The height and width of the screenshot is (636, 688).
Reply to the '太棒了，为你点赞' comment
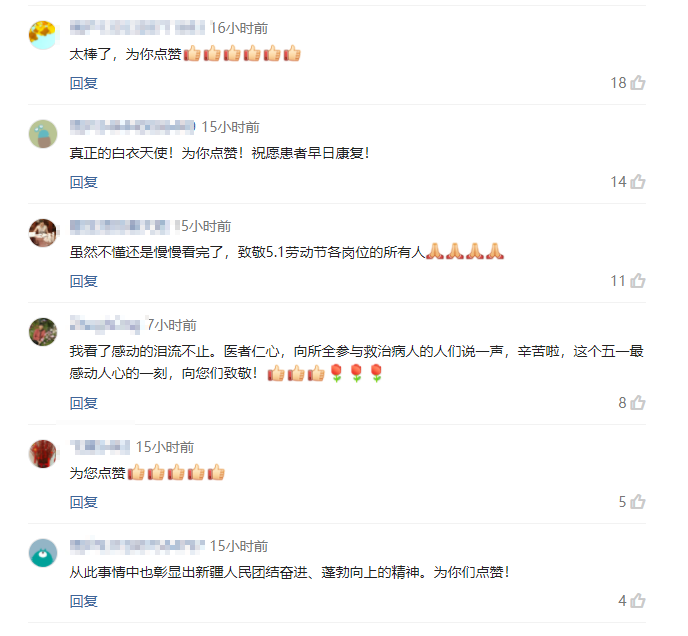(x=83, y=83)
